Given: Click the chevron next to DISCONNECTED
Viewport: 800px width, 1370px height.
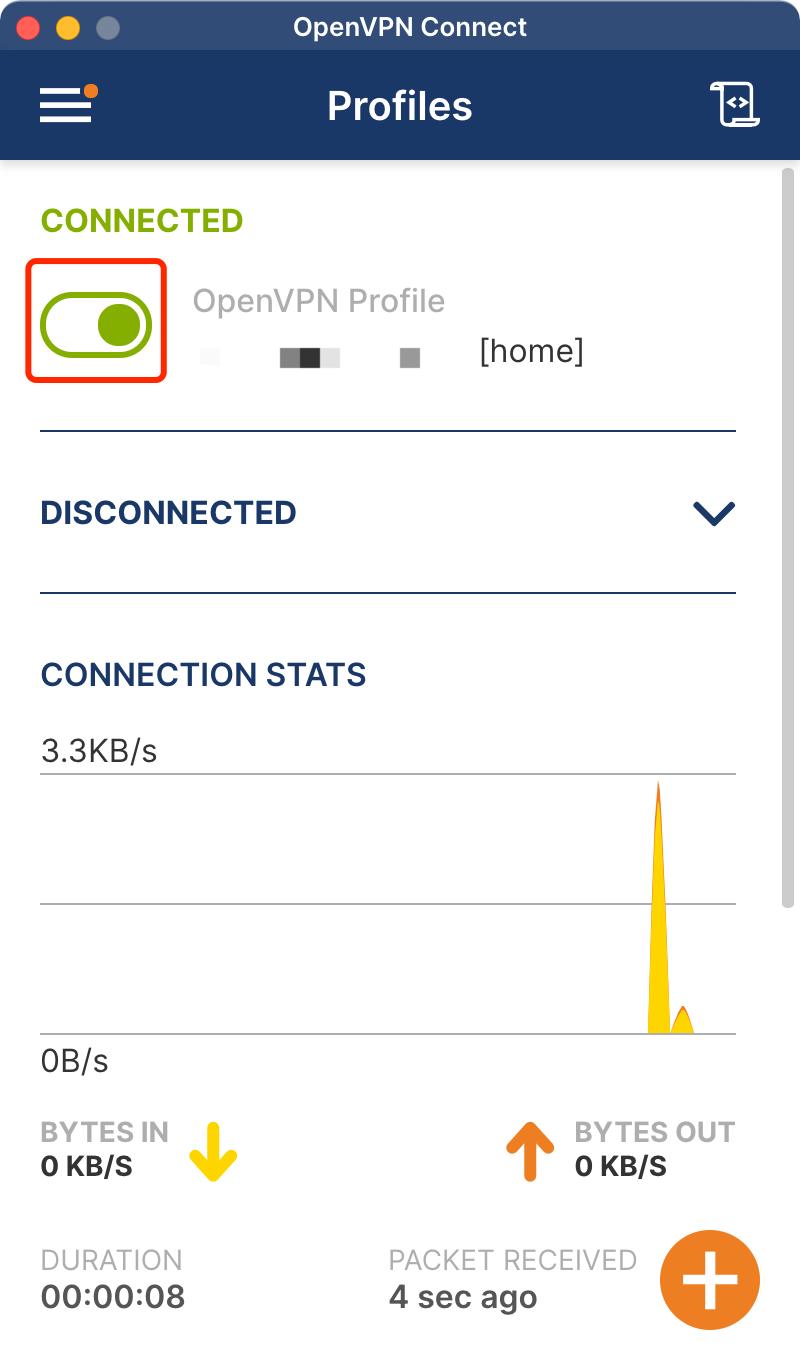Looking at the screenshot, I should [713, 513].
